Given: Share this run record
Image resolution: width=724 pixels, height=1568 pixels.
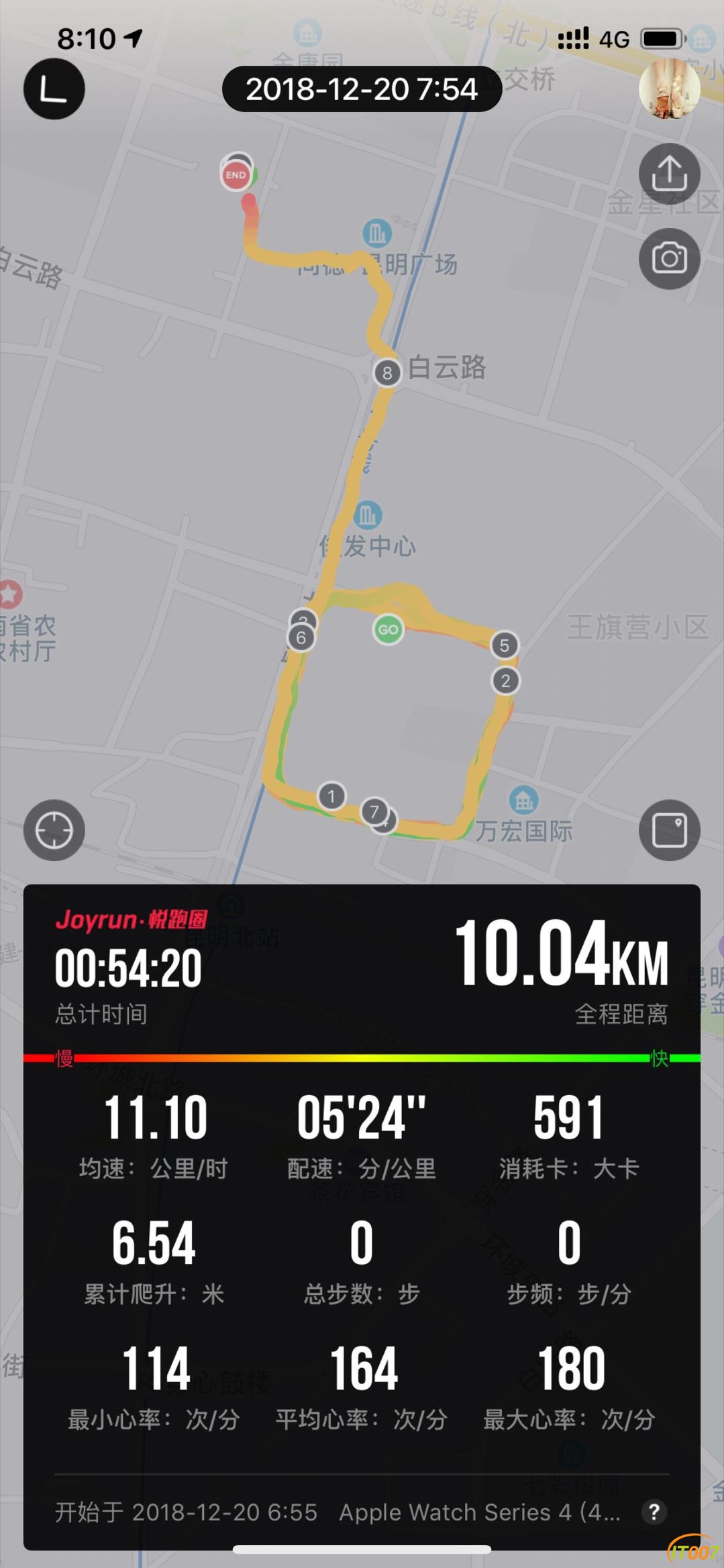Looking at the screenshot, I should pos(669,174).
